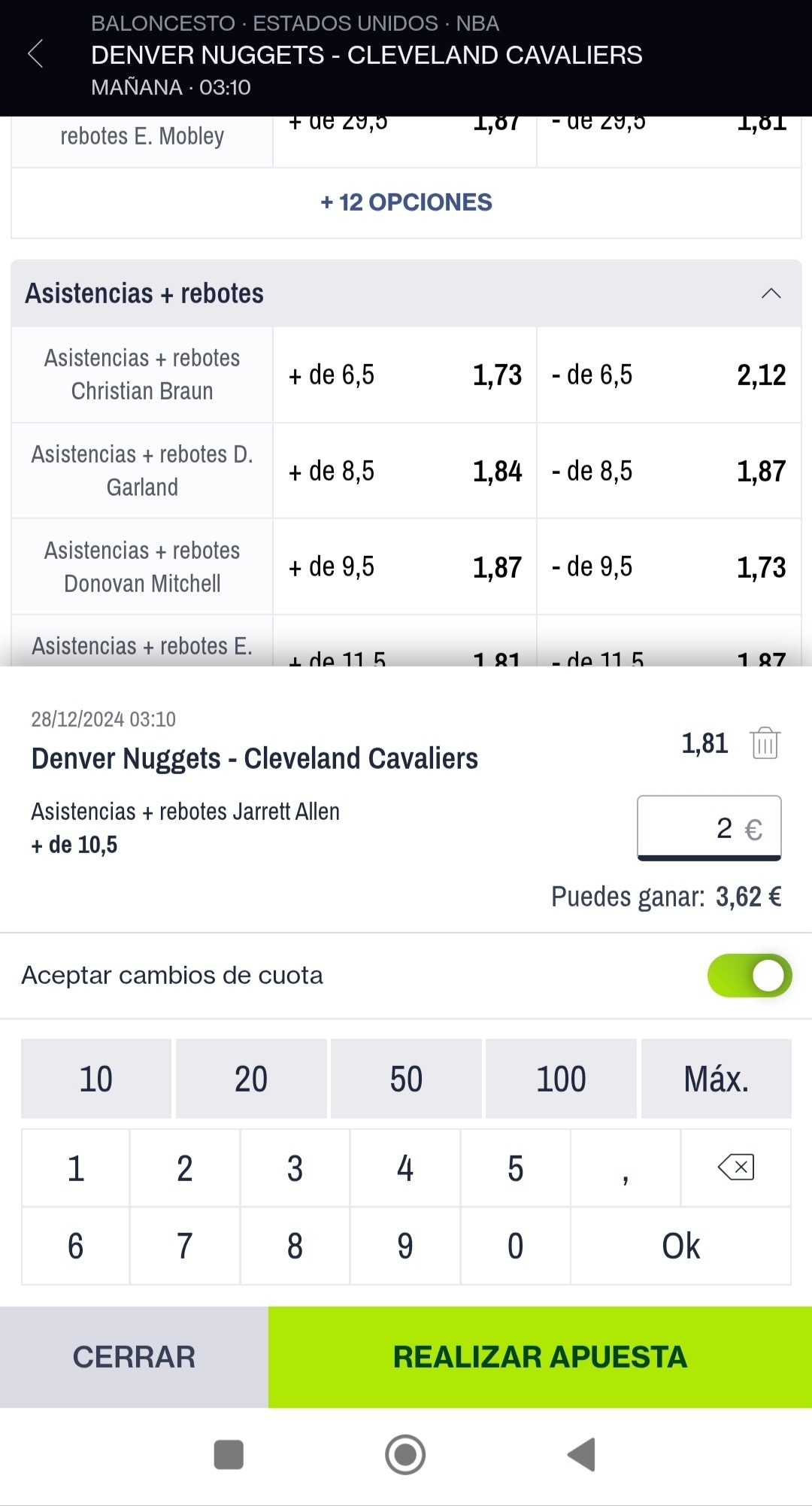Go back using the header arrow
Screen dimensions: 812x1506
(x=35, y=54)
